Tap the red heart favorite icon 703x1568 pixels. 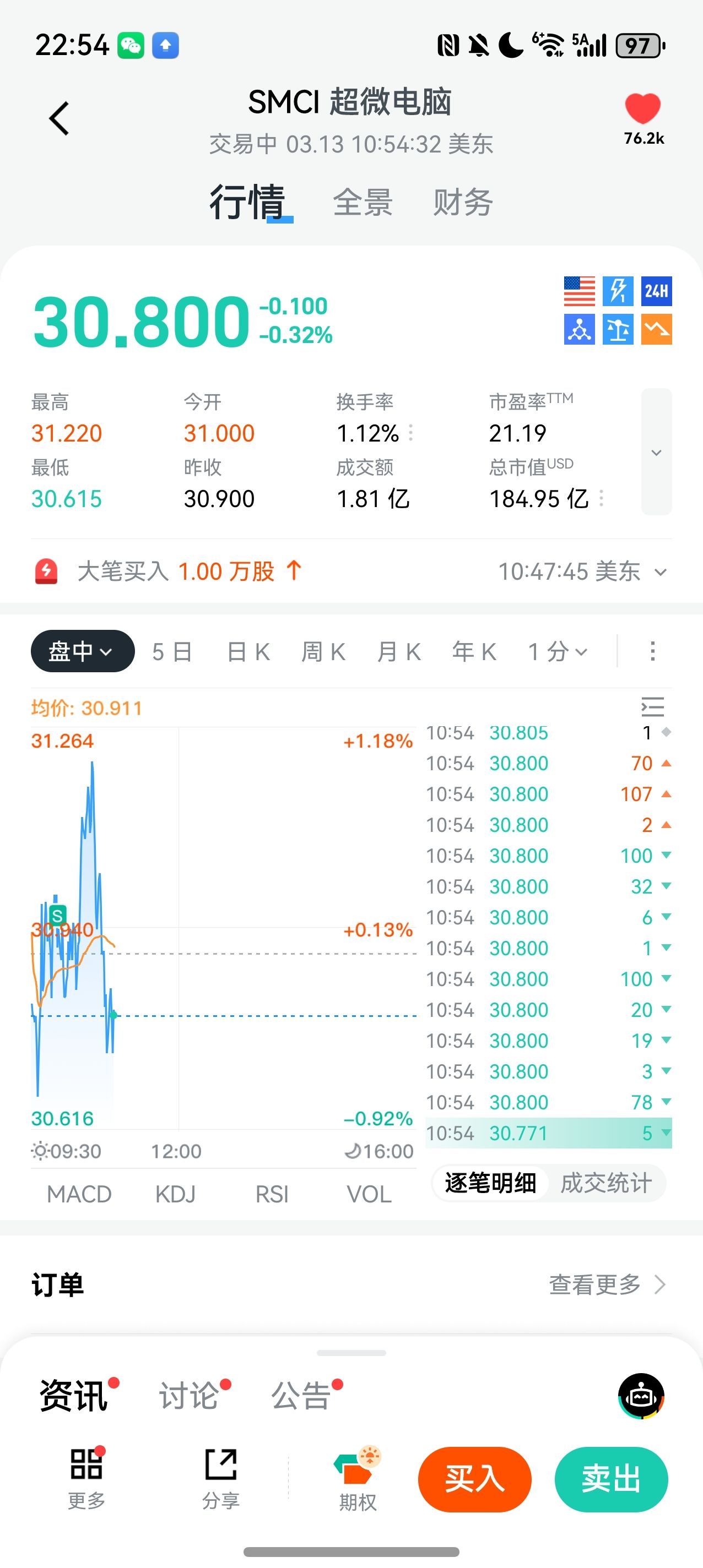(643, 110)
